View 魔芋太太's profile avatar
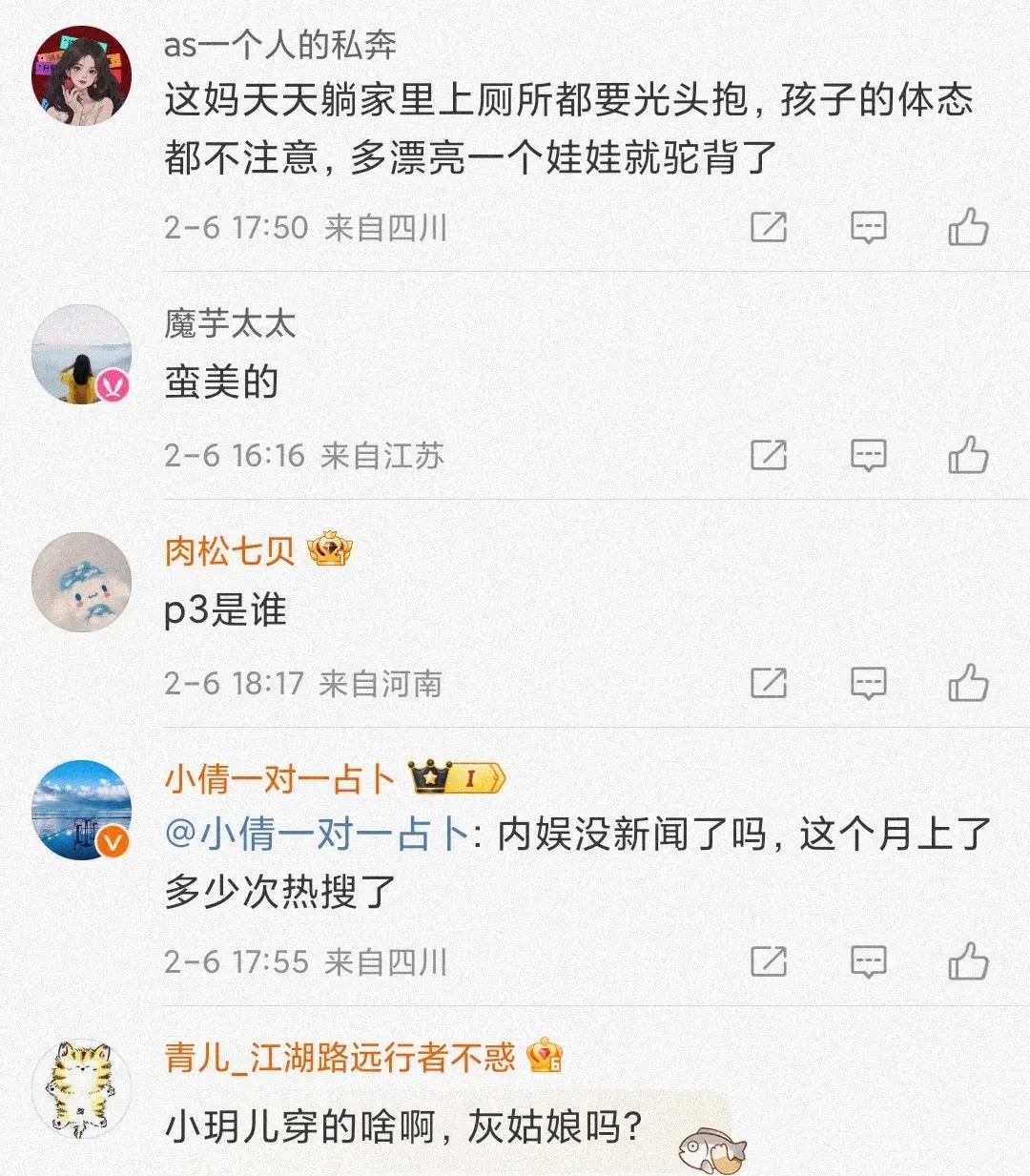1030x1176 pixels. (x=81, y=354)
